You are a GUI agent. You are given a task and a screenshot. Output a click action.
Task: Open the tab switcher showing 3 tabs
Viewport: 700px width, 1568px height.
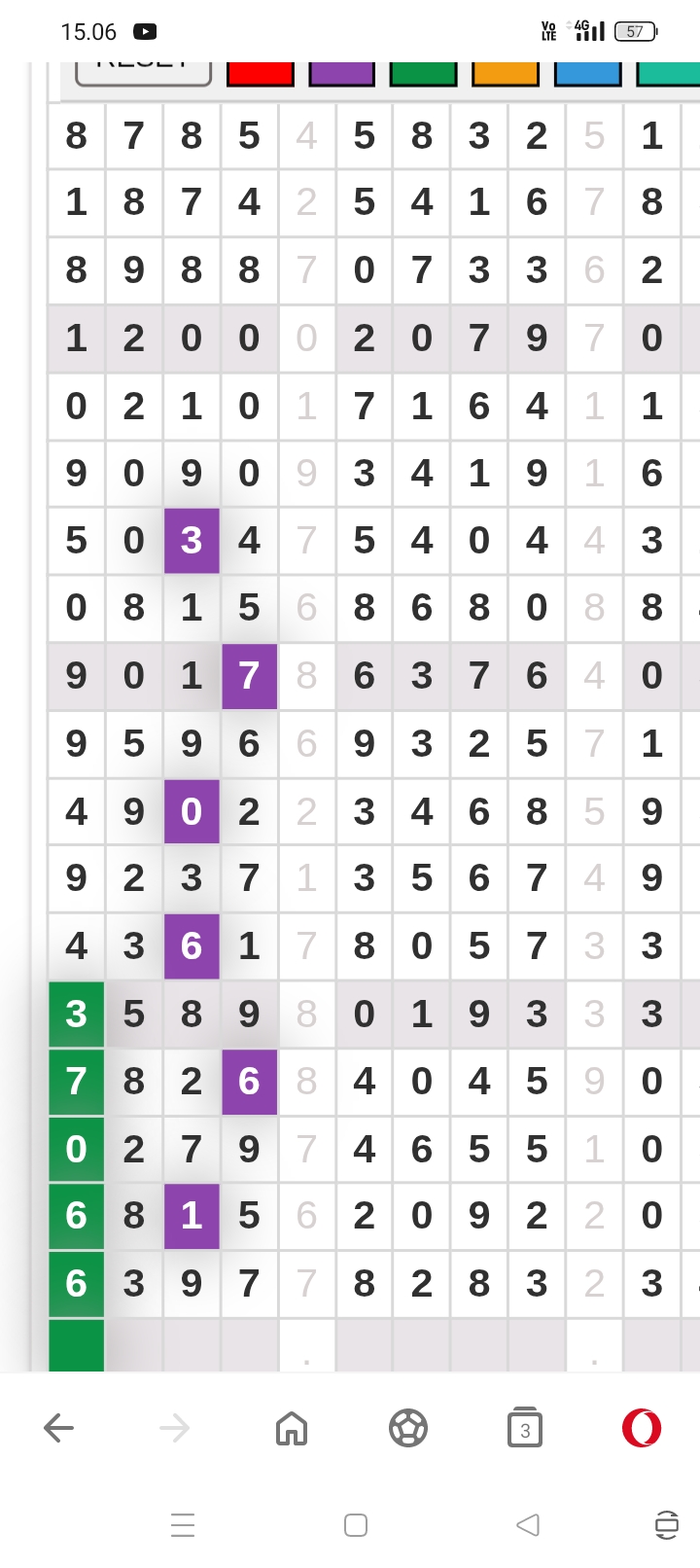(x=525, y=1428)
